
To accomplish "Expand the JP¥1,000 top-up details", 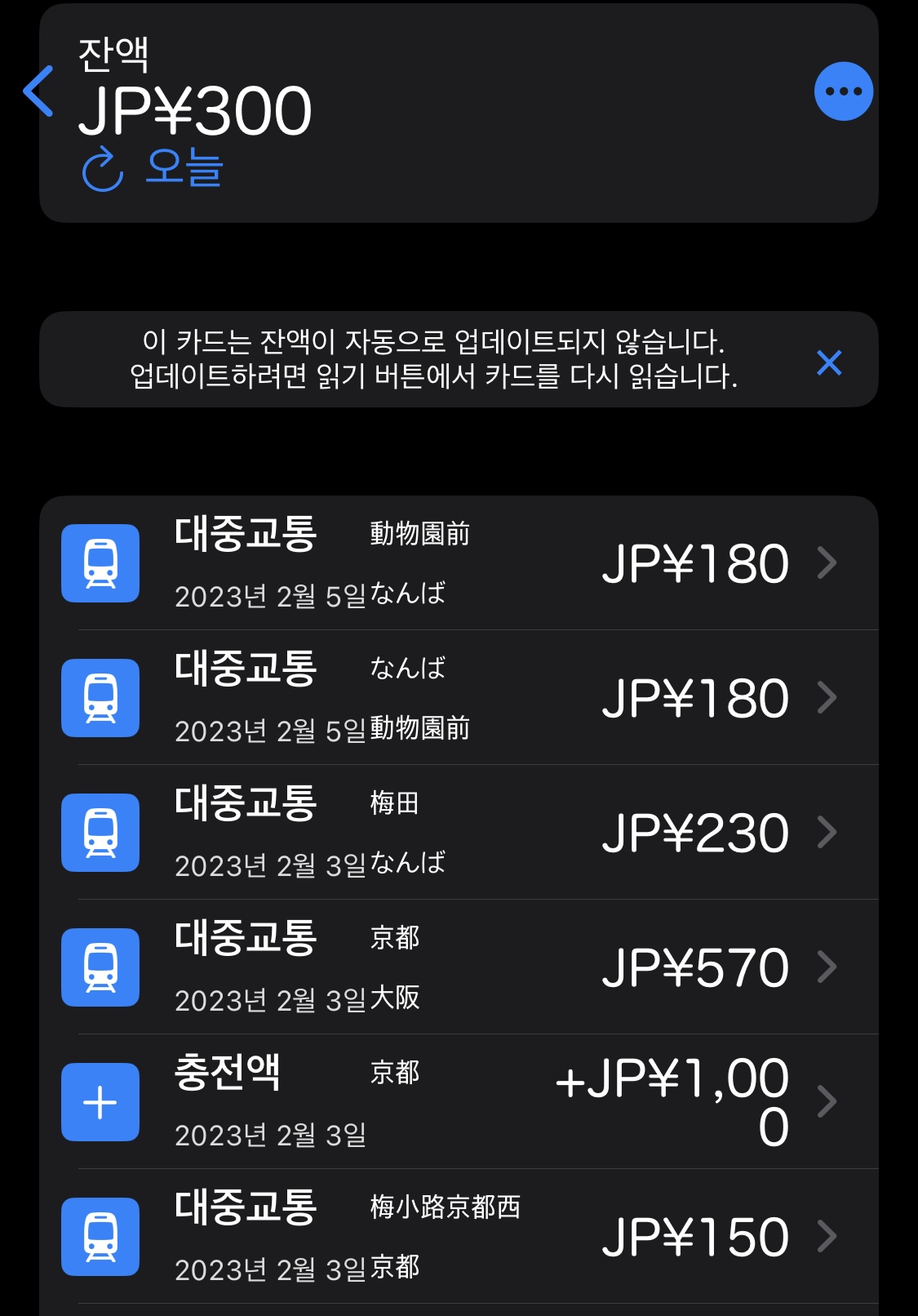I will click(x=831, y=1104).
